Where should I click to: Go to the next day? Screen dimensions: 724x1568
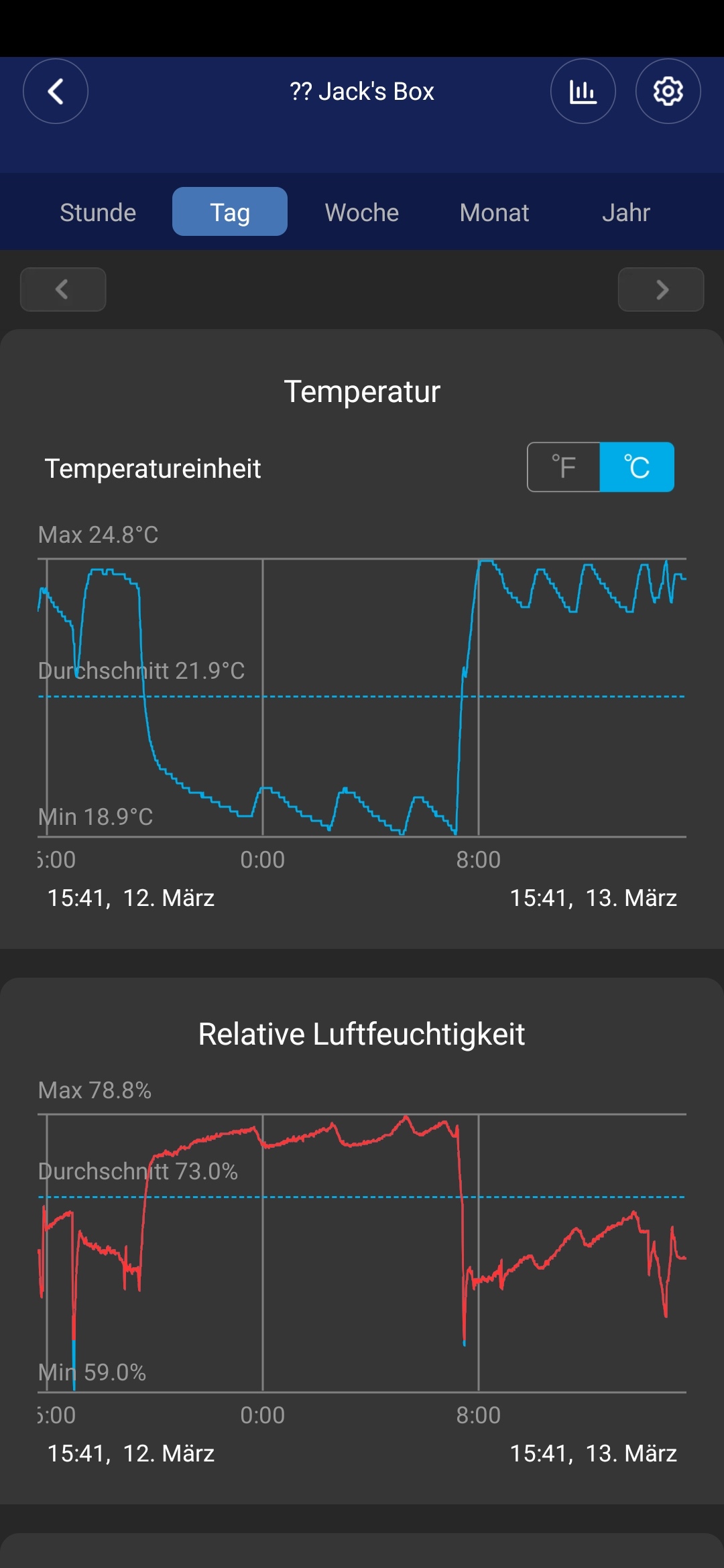pos(661,289)
